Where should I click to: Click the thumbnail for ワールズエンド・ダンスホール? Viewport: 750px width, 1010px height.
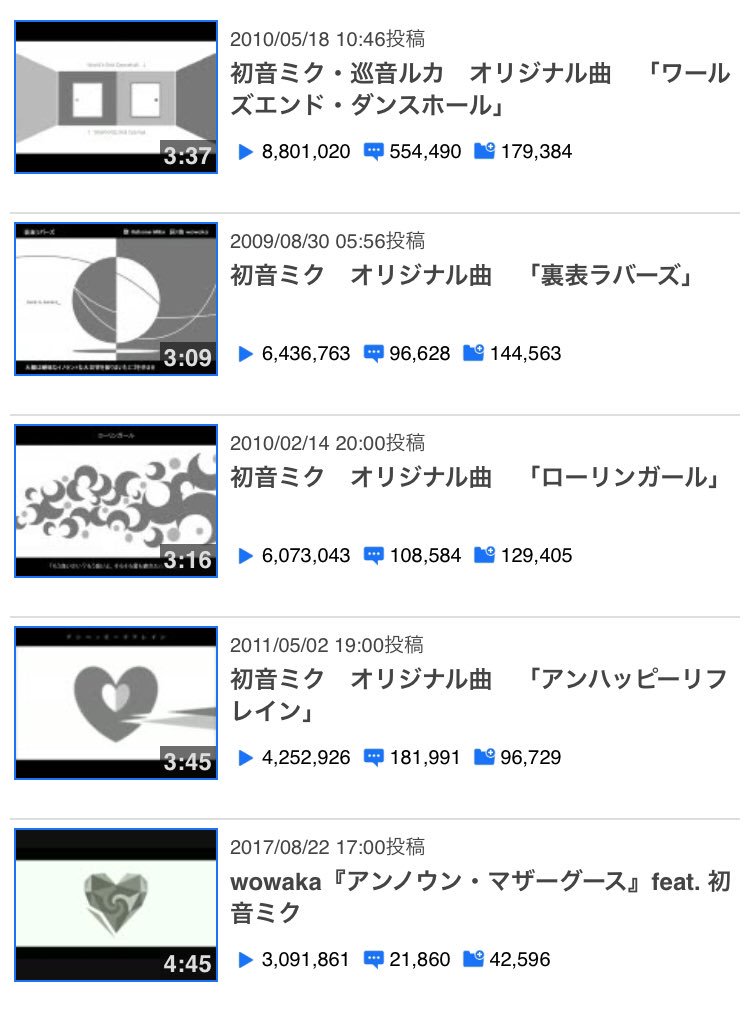(x=113, y=95)
